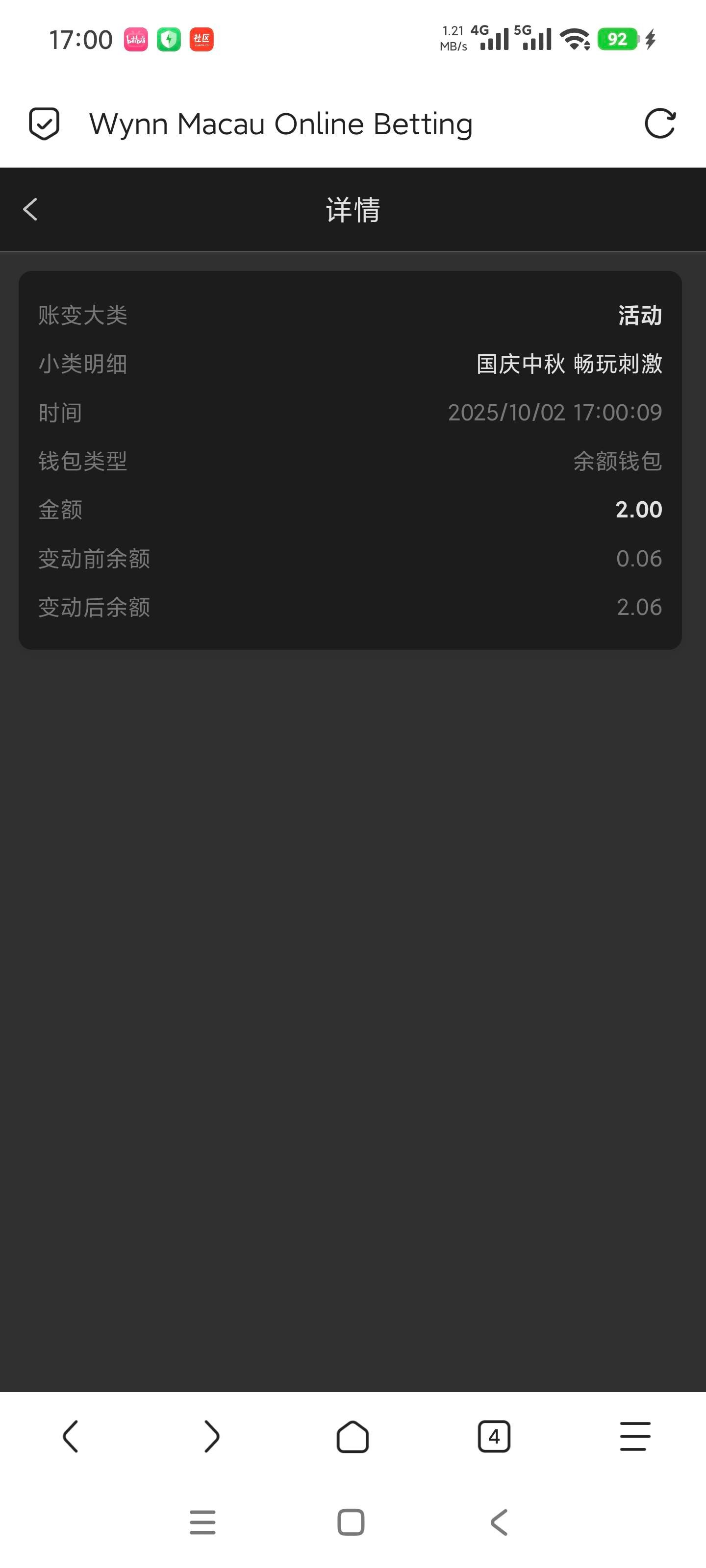Navigate back in browser history
706x1568 pixels.
click(71, 1437)
